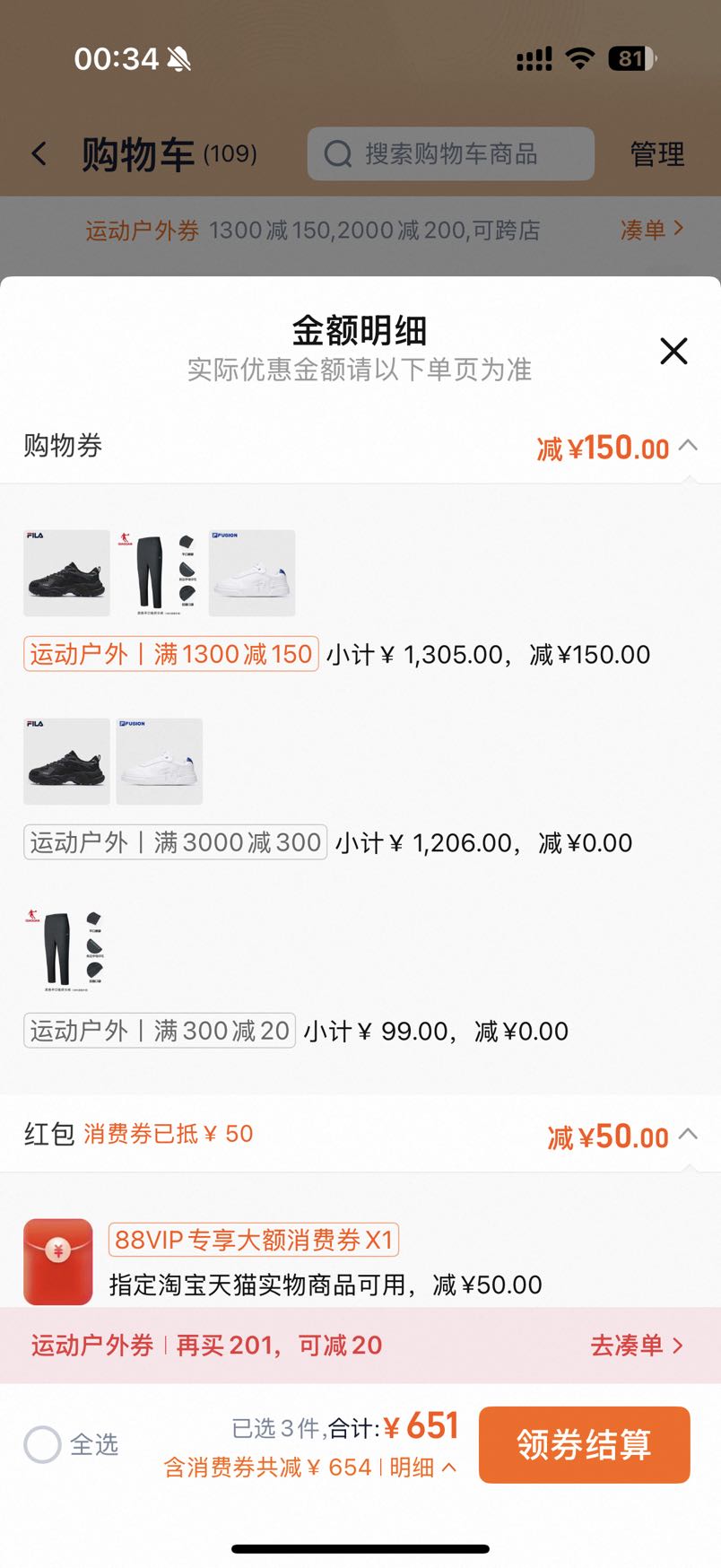Proceed with 领券结算 checkout button
721x1568 pixels.
tap(584, 1444)
